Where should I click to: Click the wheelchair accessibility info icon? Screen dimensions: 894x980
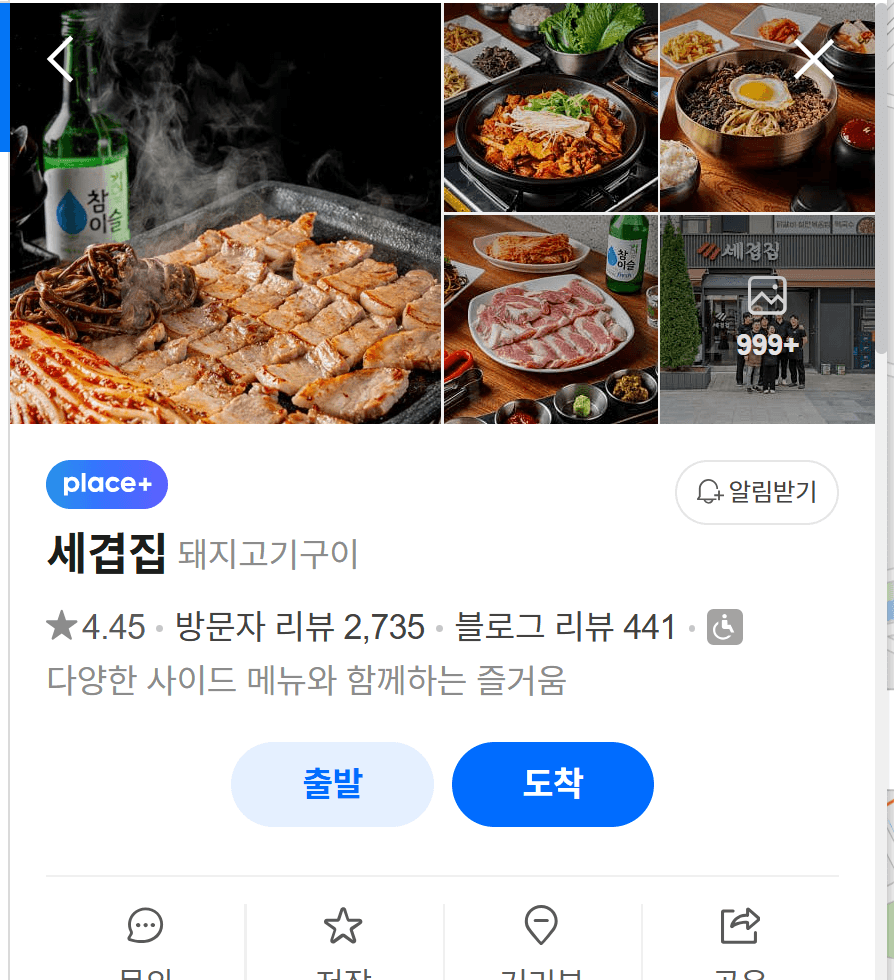pos(724,627)
